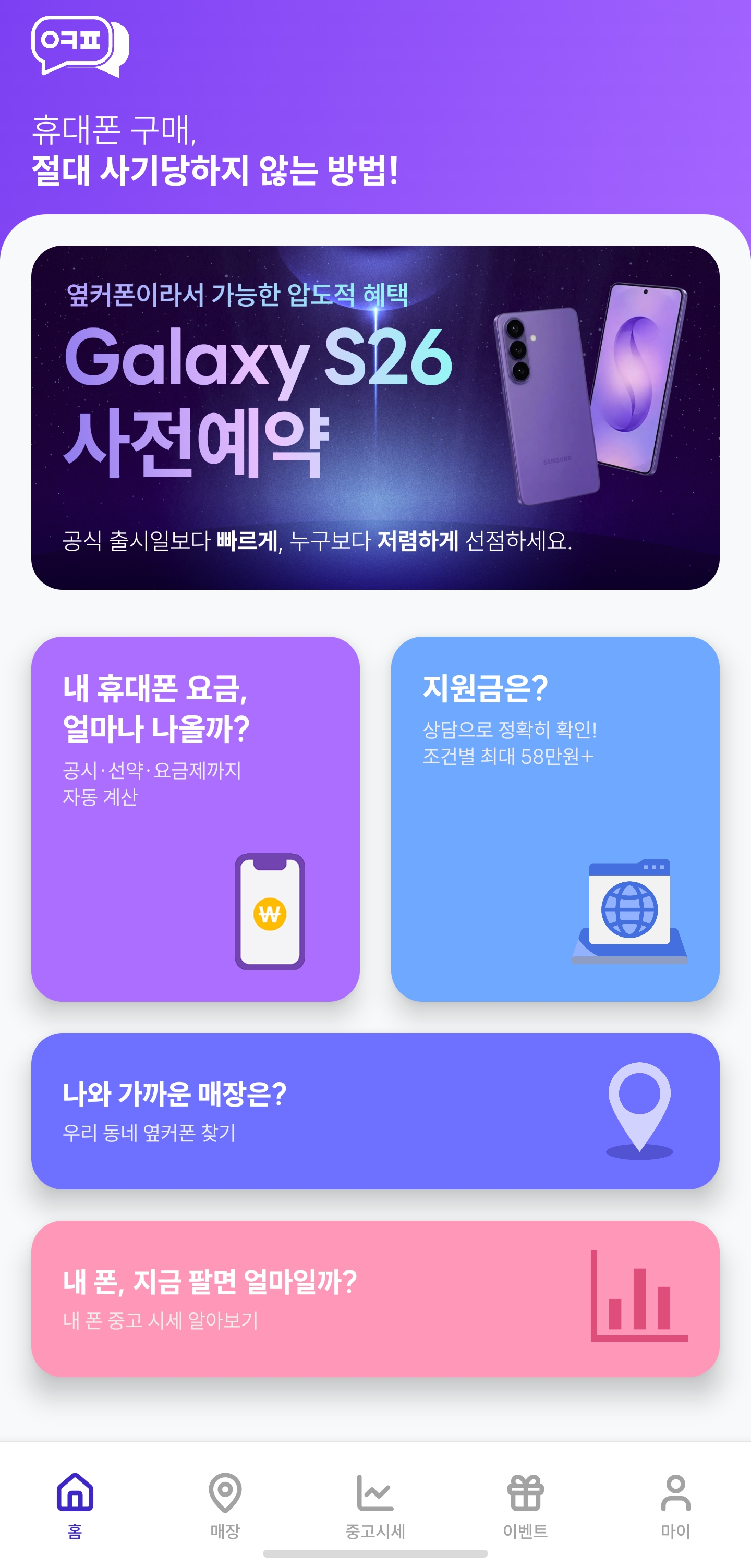Check the 지원금은? consultation card
The height and width of the screenshot is (1568, 751).
click(555, 818)
